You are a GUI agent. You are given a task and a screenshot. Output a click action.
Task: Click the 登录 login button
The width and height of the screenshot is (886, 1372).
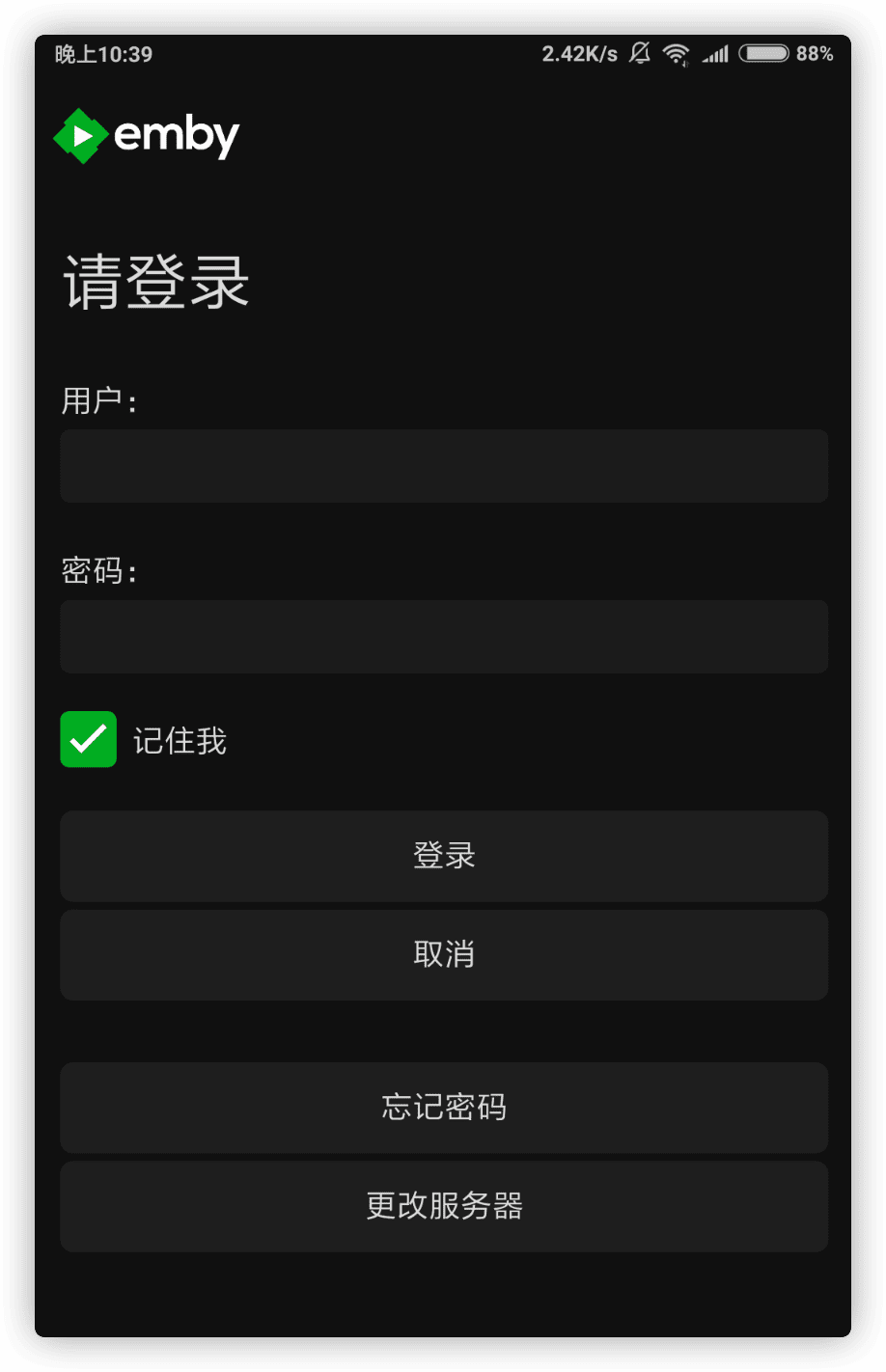click(443, 856)
